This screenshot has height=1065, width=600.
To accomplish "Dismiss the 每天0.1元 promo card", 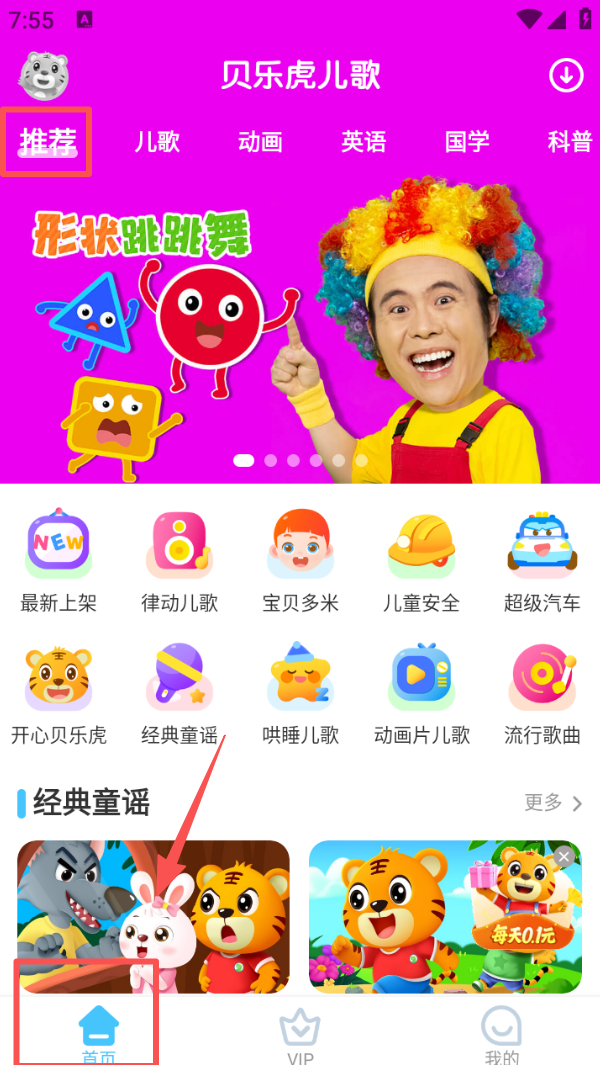I will click(564, 856).
